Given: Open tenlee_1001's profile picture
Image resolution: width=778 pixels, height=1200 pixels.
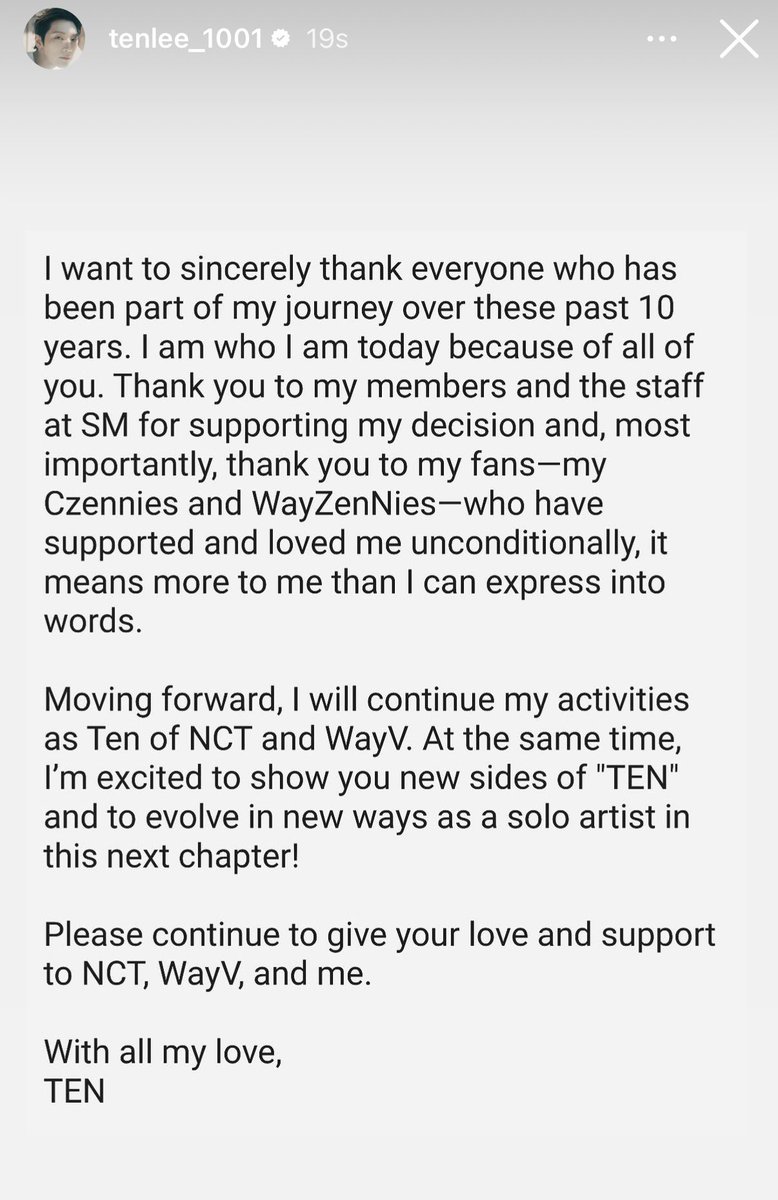Looking at the screenshot, I should [x=53, y=41].
